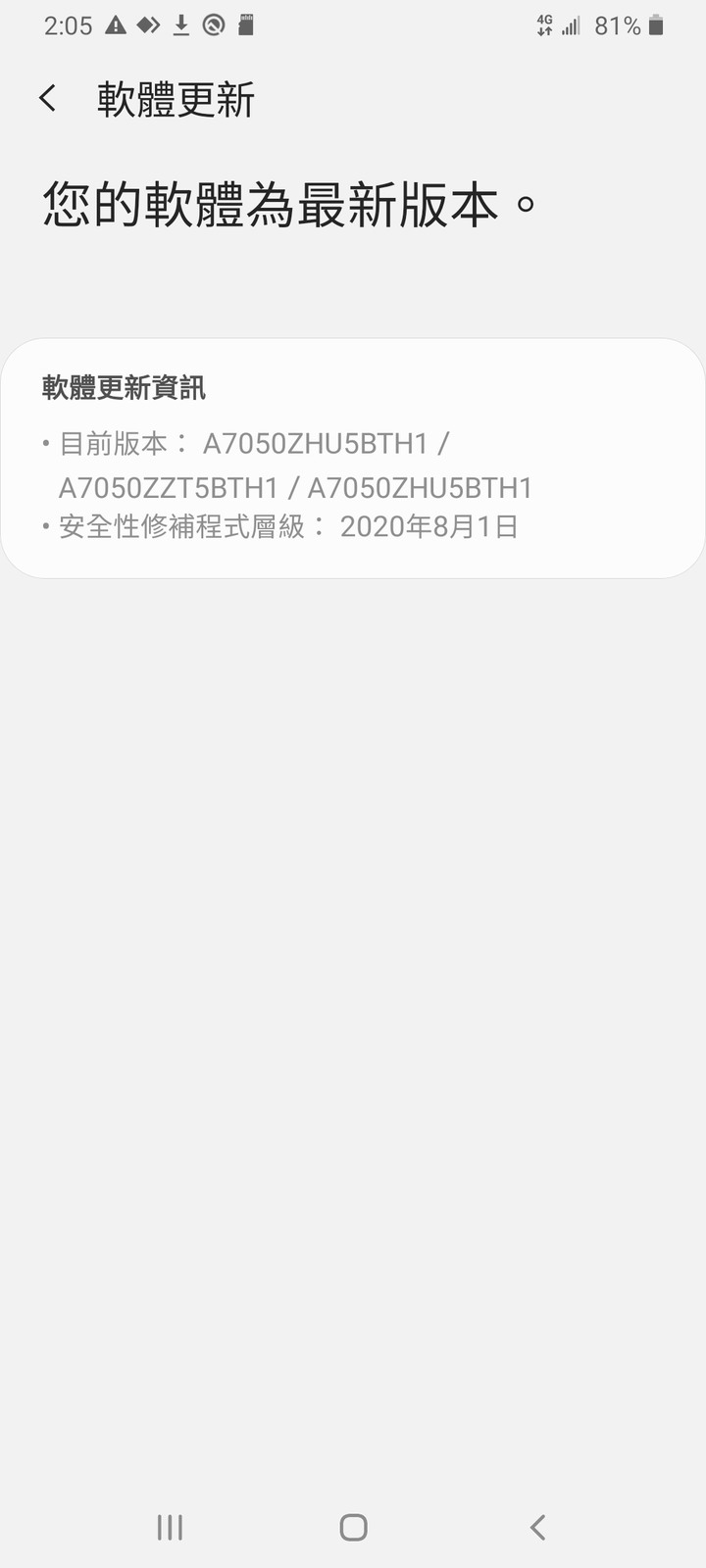Open recent apps from navigation bar
Image resolution: width=706 pixels, height=1568 pixels.
pos(170,1526)
